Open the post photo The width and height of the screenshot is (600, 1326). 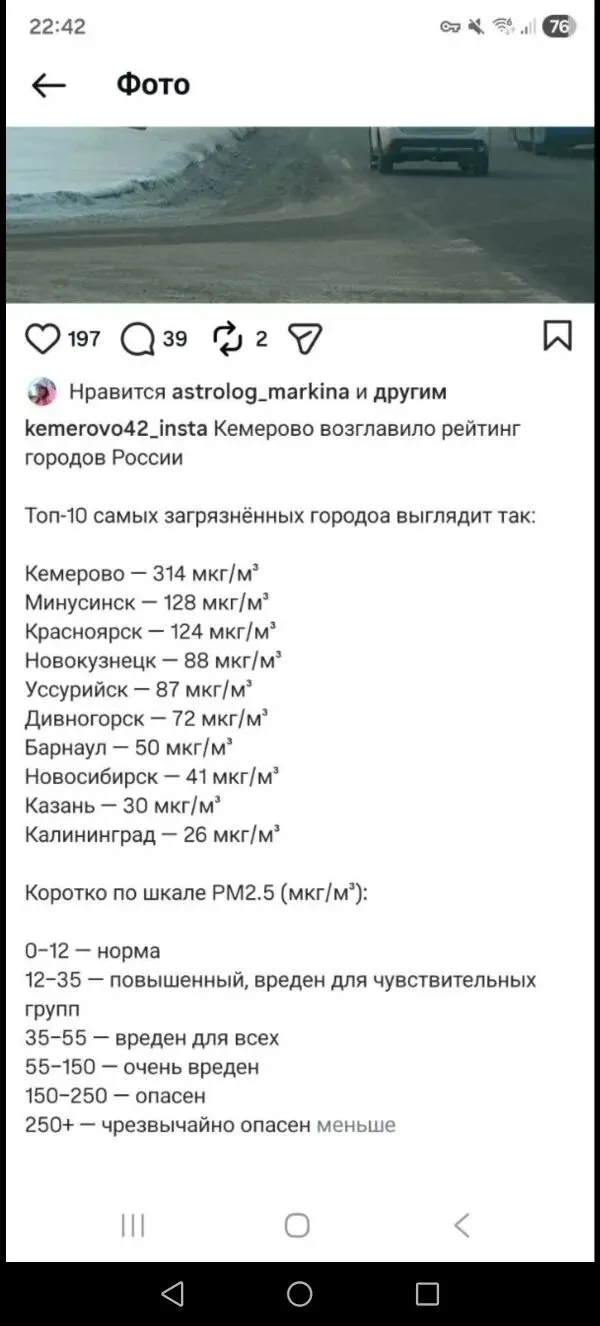(x=300, y=214)
